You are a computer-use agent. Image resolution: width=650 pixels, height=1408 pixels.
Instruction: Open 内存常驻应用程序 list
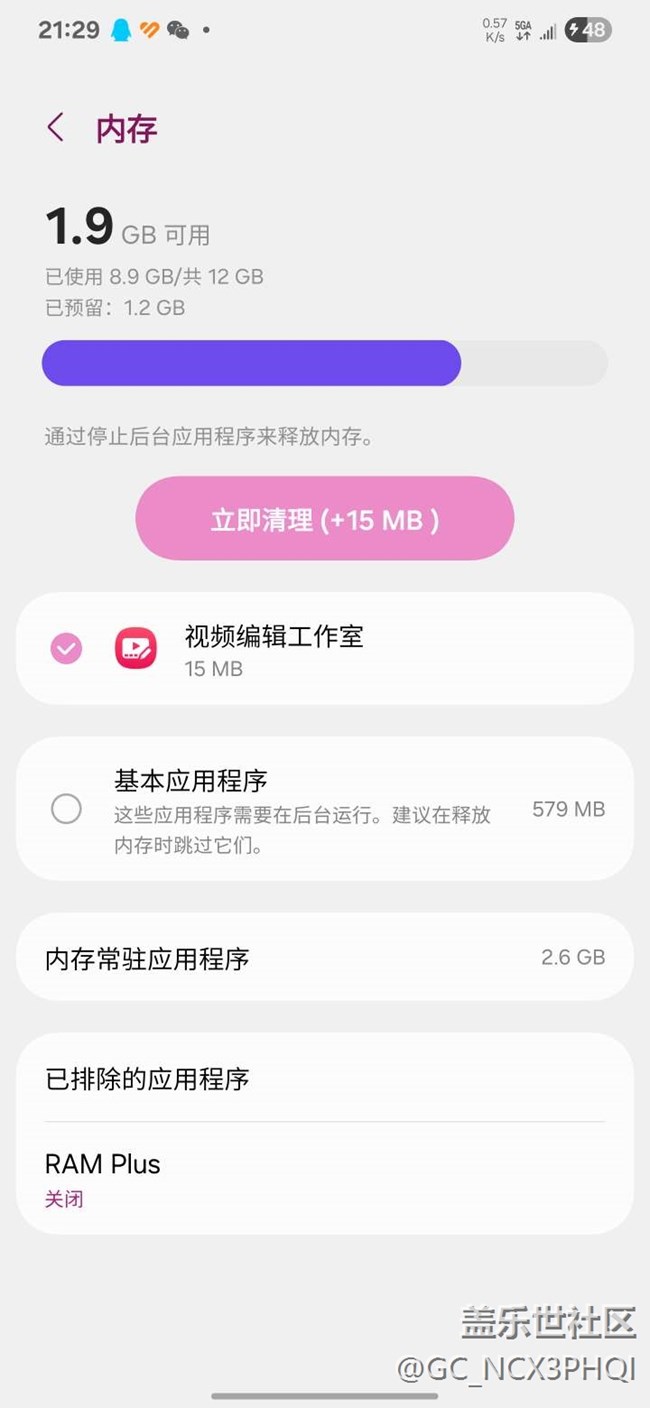pos(325,958)
